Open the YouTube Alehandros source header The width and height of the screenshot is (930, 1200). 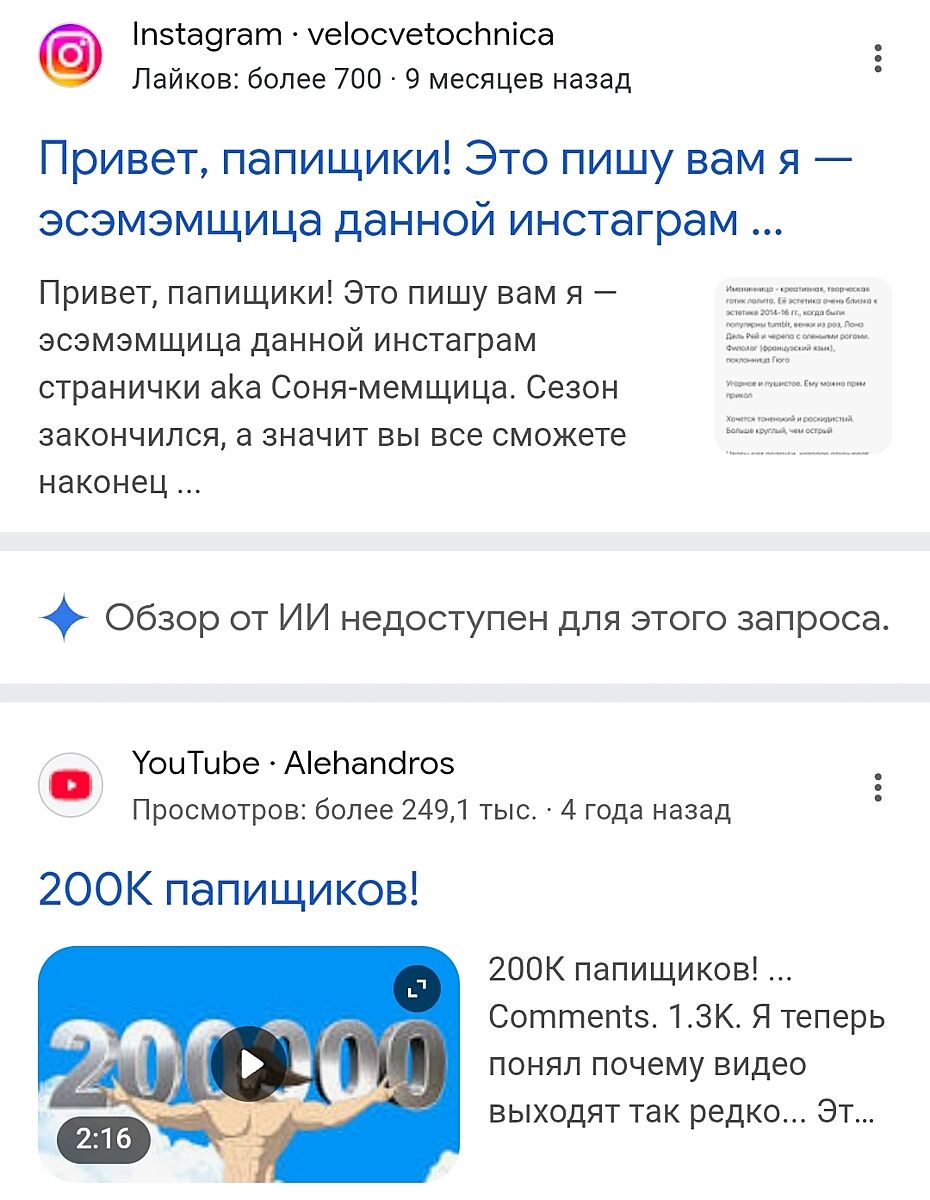click(x=293, y=785)
